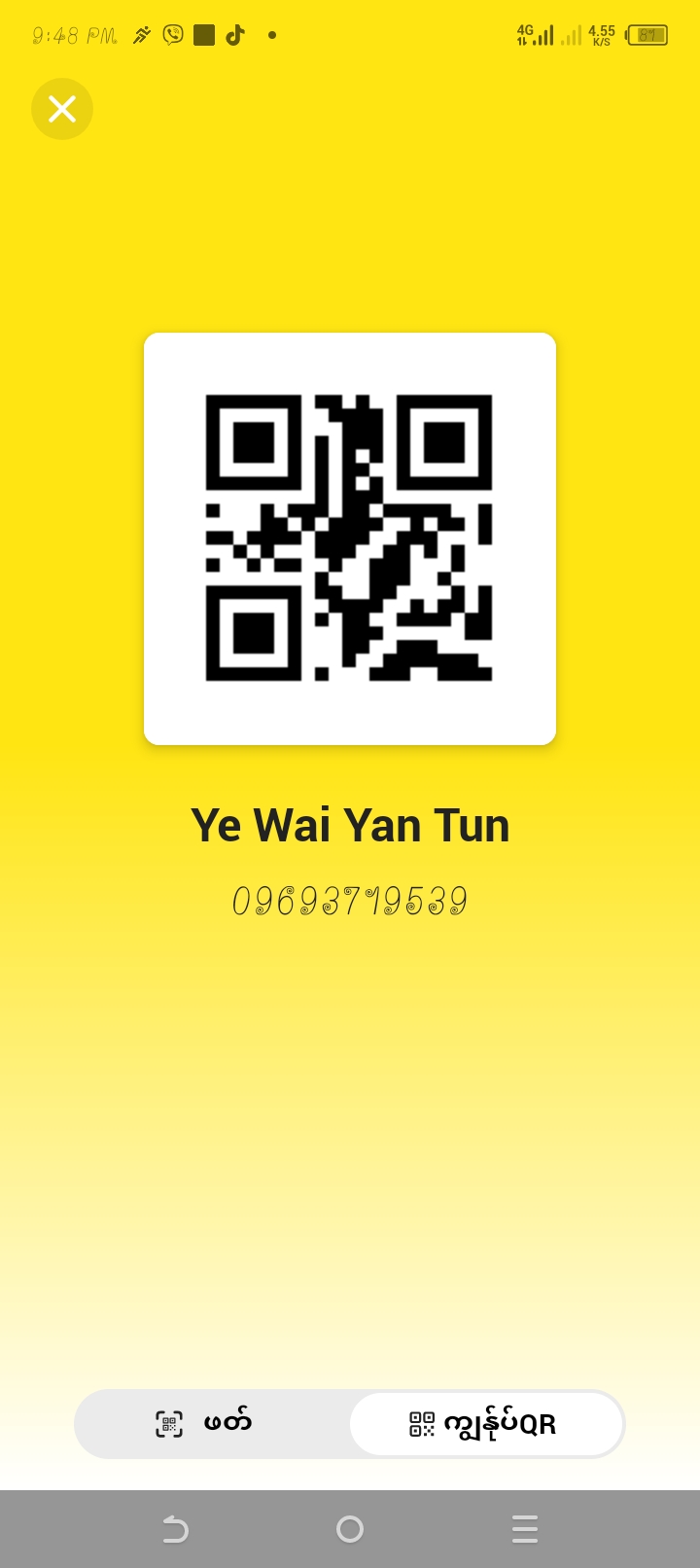This screenshot has width=700, height=1568.
Task: Tap the system back button
Action: point(175,1529)
